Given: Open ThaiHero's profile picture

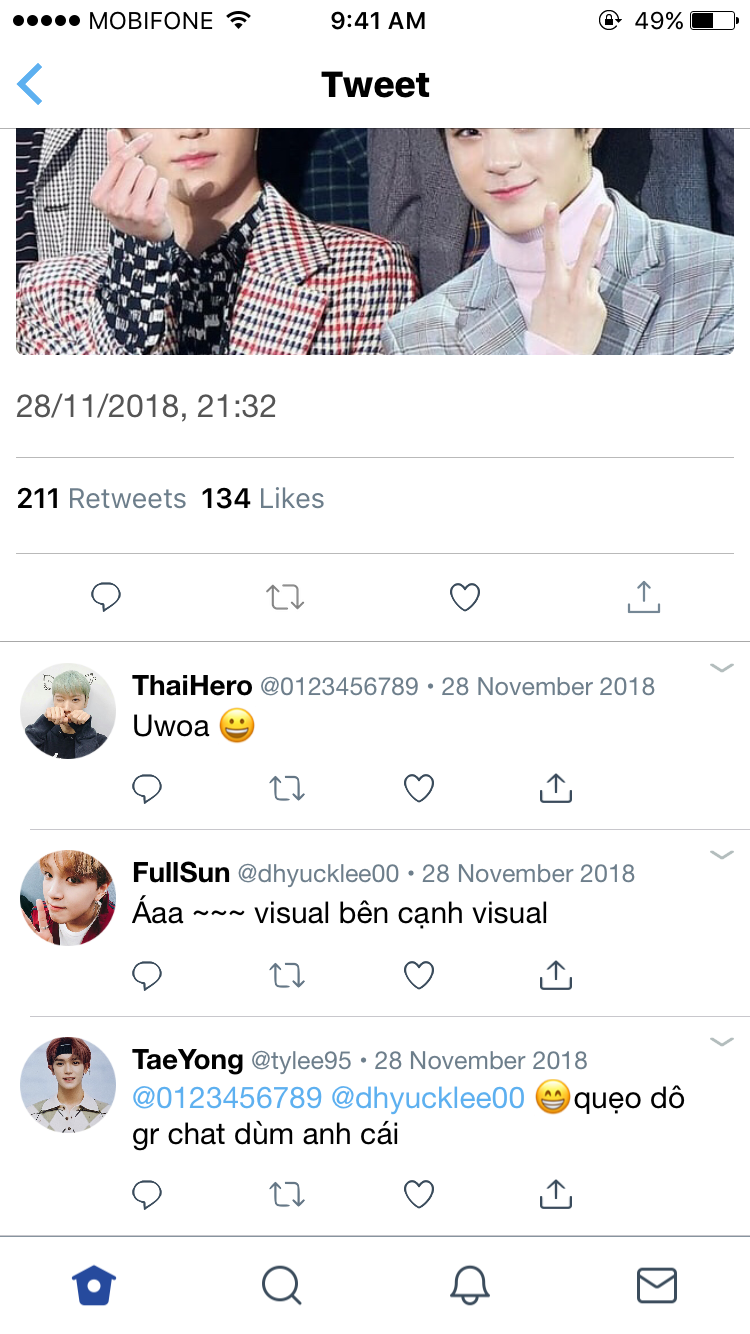Looking at the screenshot, I should pos(68,710).
